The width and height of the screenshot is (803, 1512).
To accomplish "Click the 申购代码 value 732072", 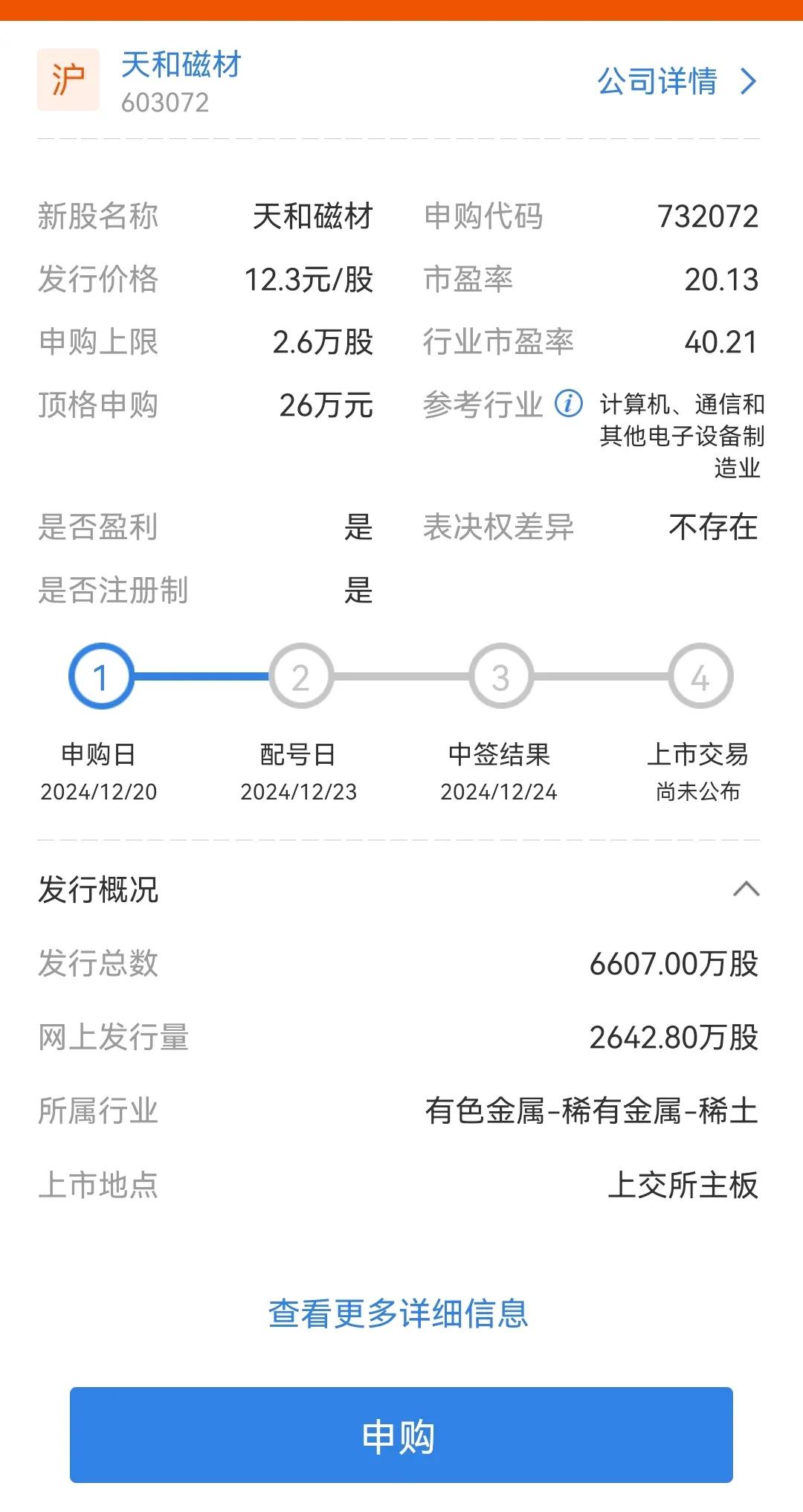I will click(707, 217).
